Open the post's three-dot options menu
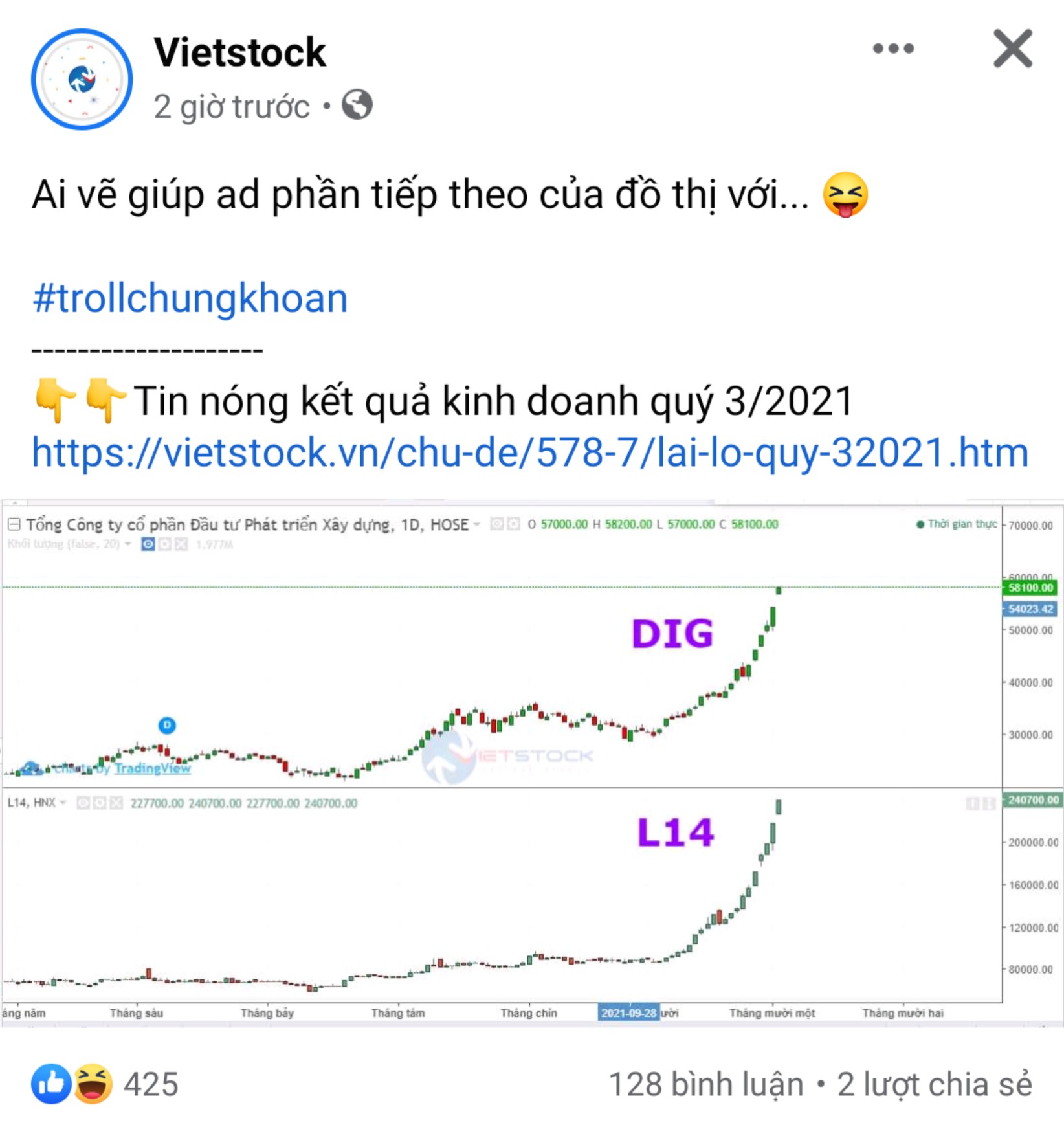The height and width of the screenshot is (1138, 1064). tap(893, 49)
